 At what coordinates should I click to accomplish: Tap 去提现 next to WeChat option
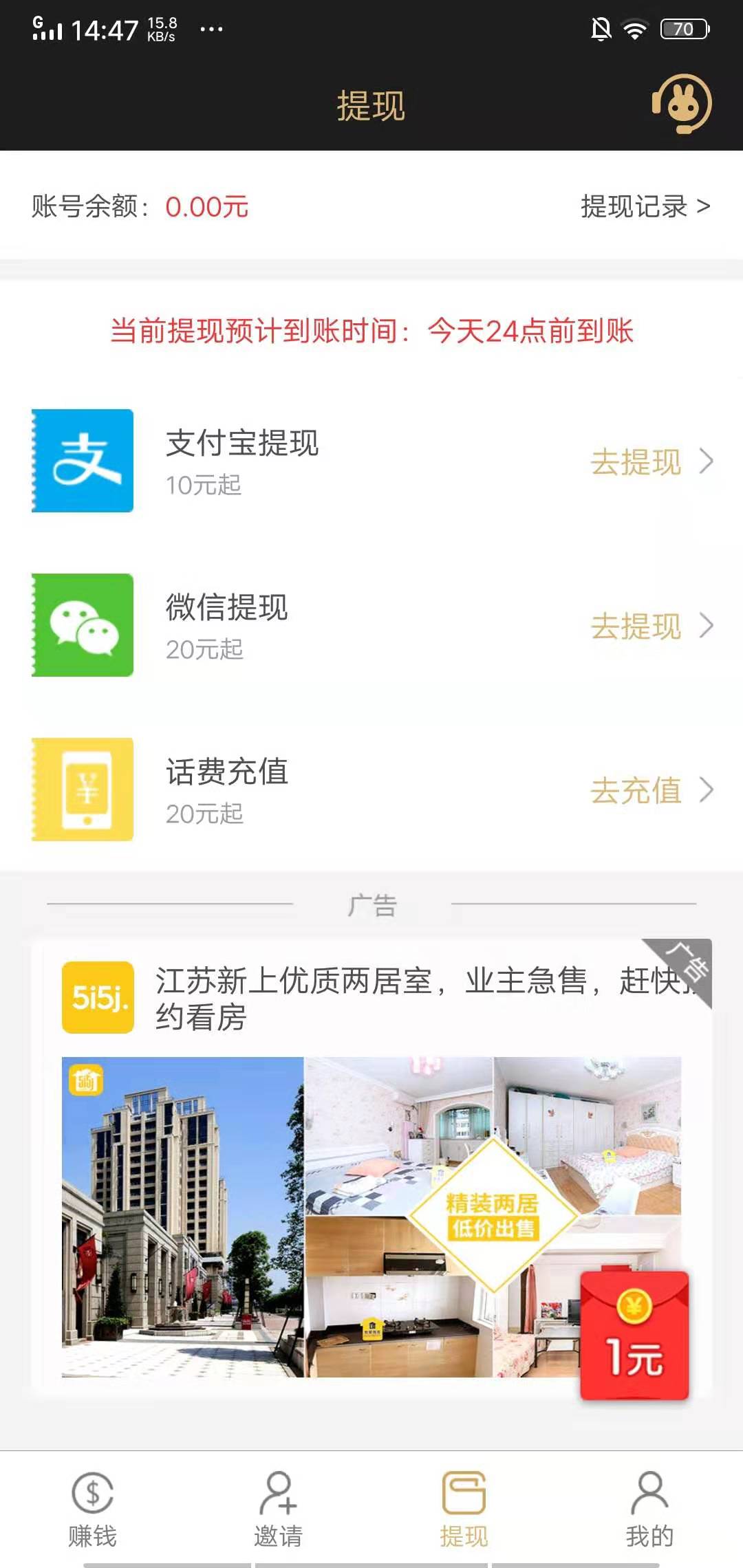click(x=636, y=626)
